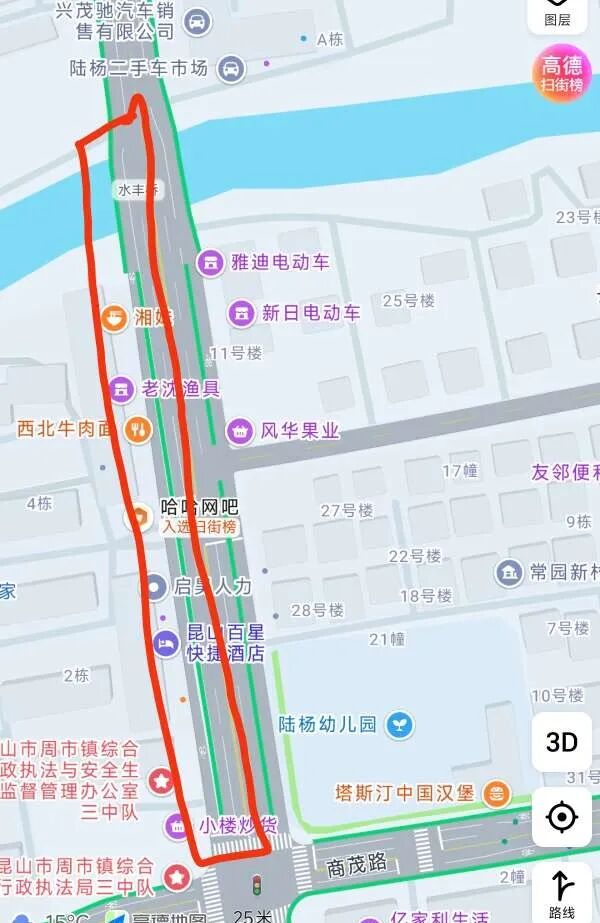Open the 高德扫街榜 badge
The height and width of the screenshot is (923, 600).
pos(561,74)
